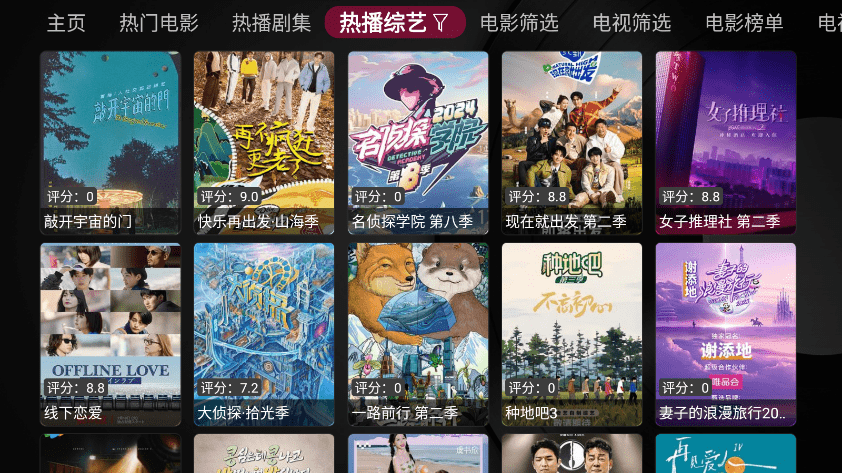
Task: Open 一路前行 第二季
Action: click(418, 334)
